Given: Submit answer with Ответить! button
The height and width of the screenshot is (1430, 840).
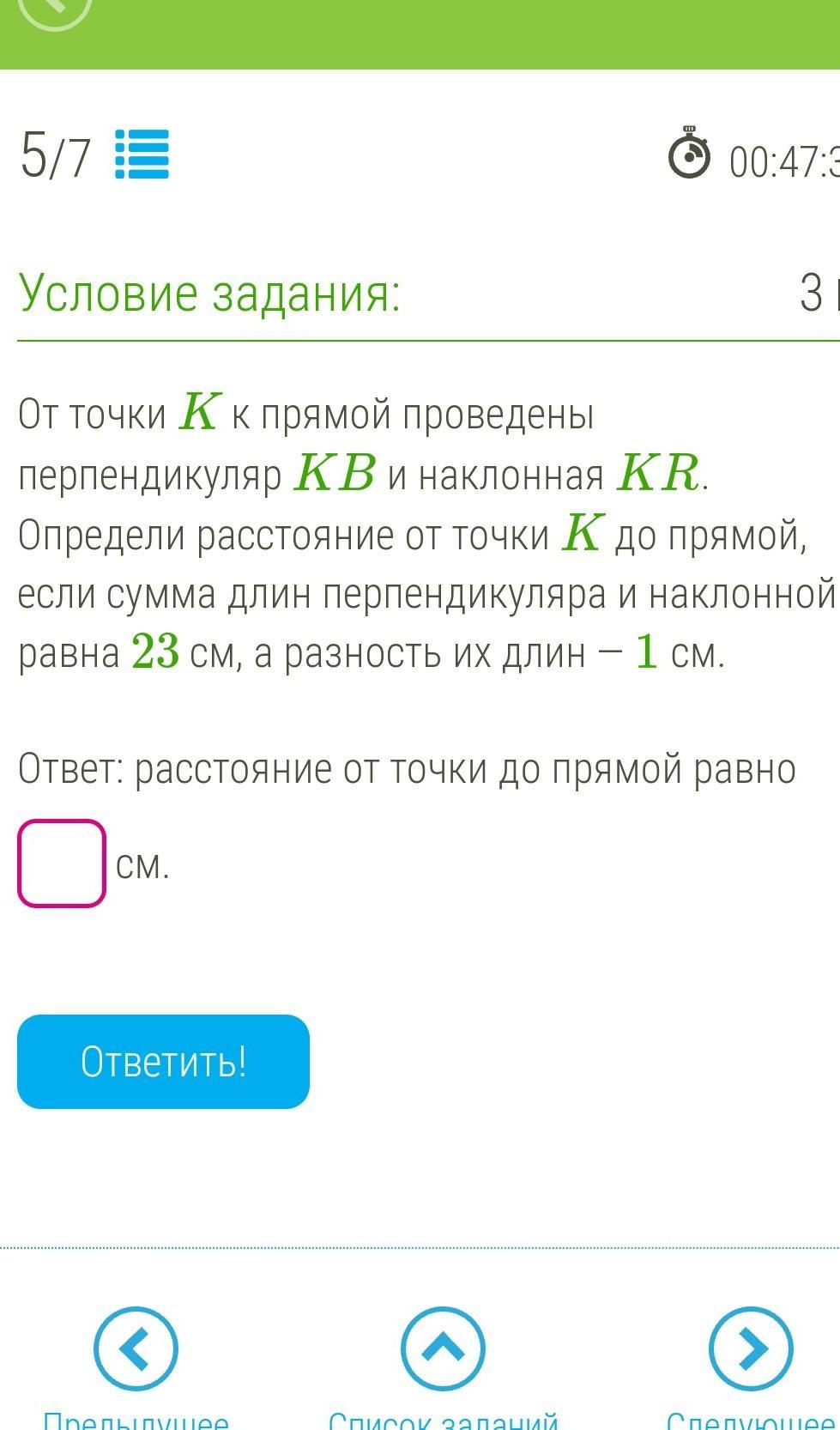Looking at the screenshot, I should (163, 1062).
